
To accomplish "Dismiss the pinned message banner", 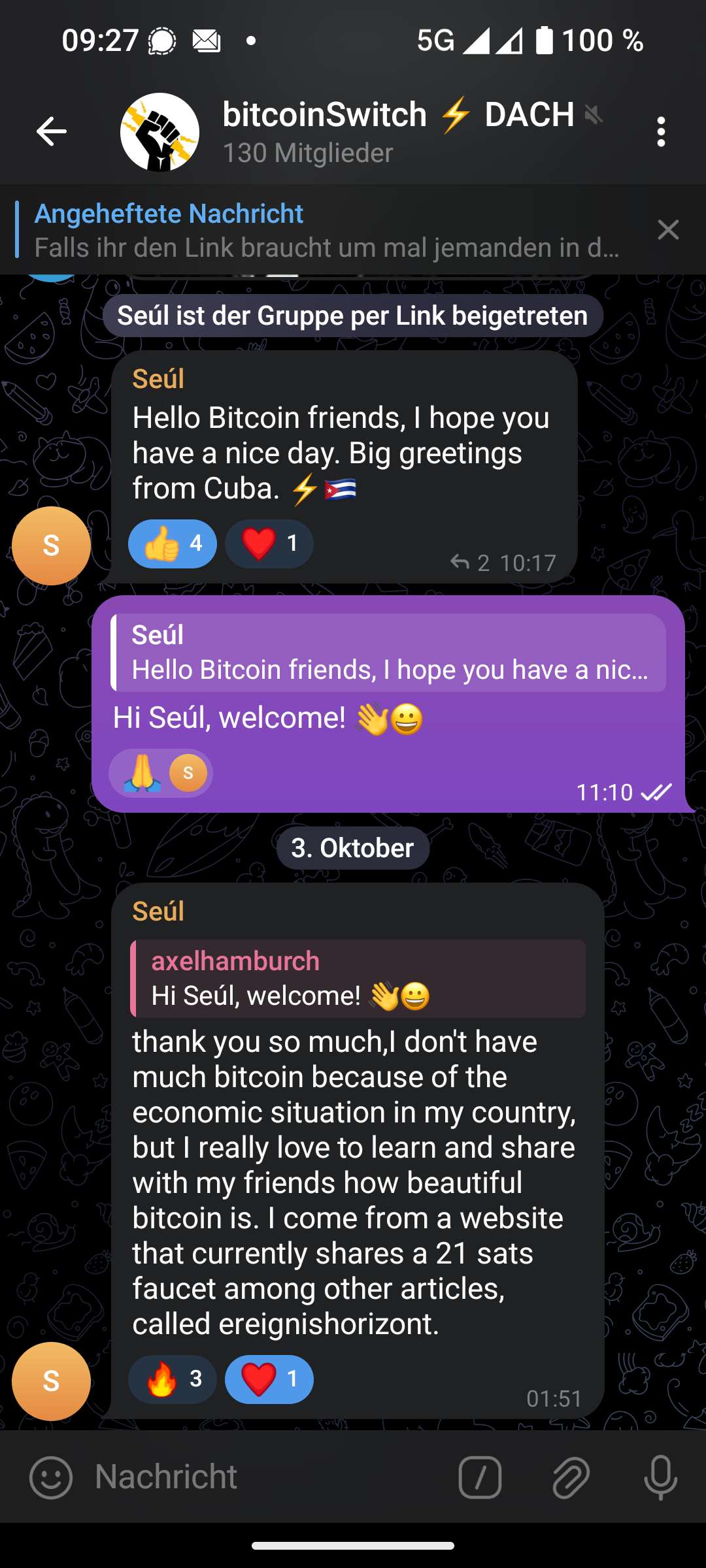I will (668, 230).
